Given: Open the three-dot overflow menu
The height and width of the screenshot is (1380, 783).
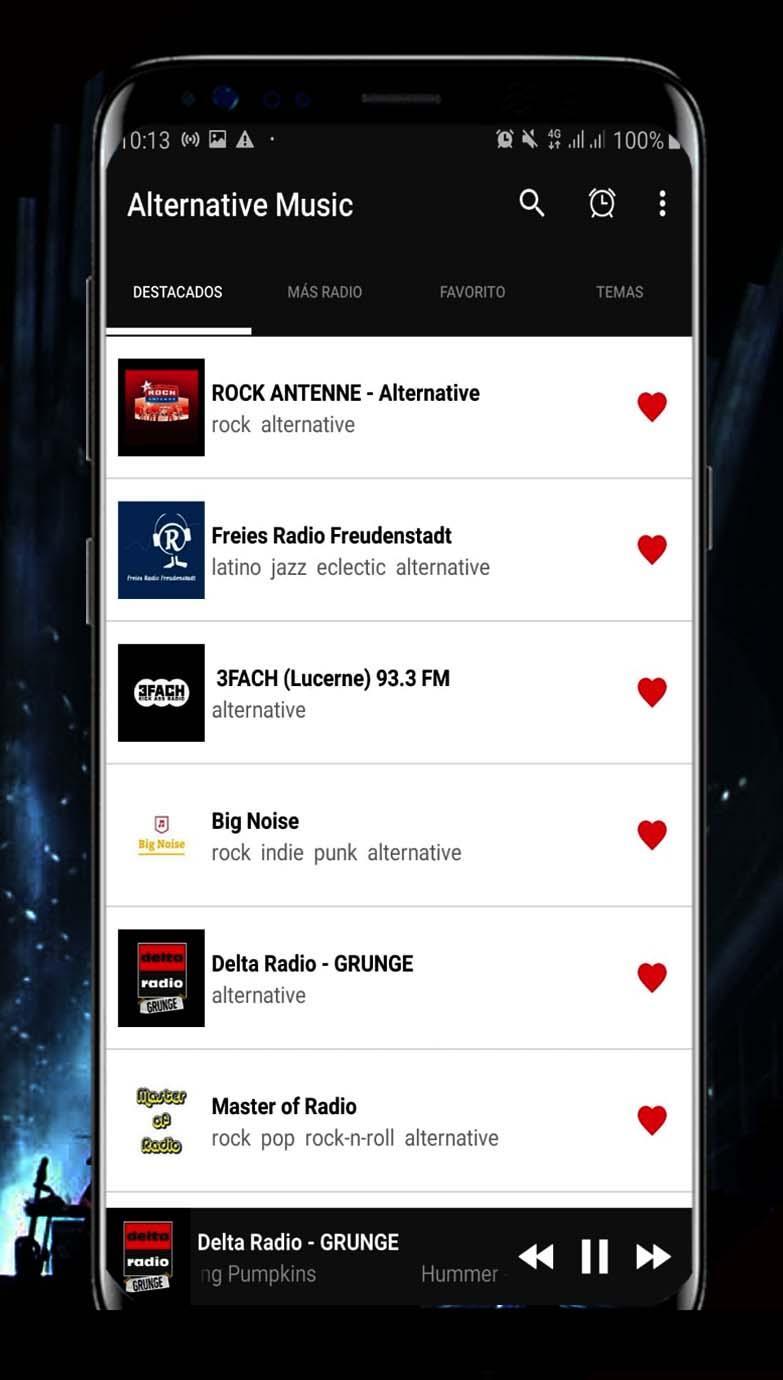Looking at the screenshot, I should point(662,204).
